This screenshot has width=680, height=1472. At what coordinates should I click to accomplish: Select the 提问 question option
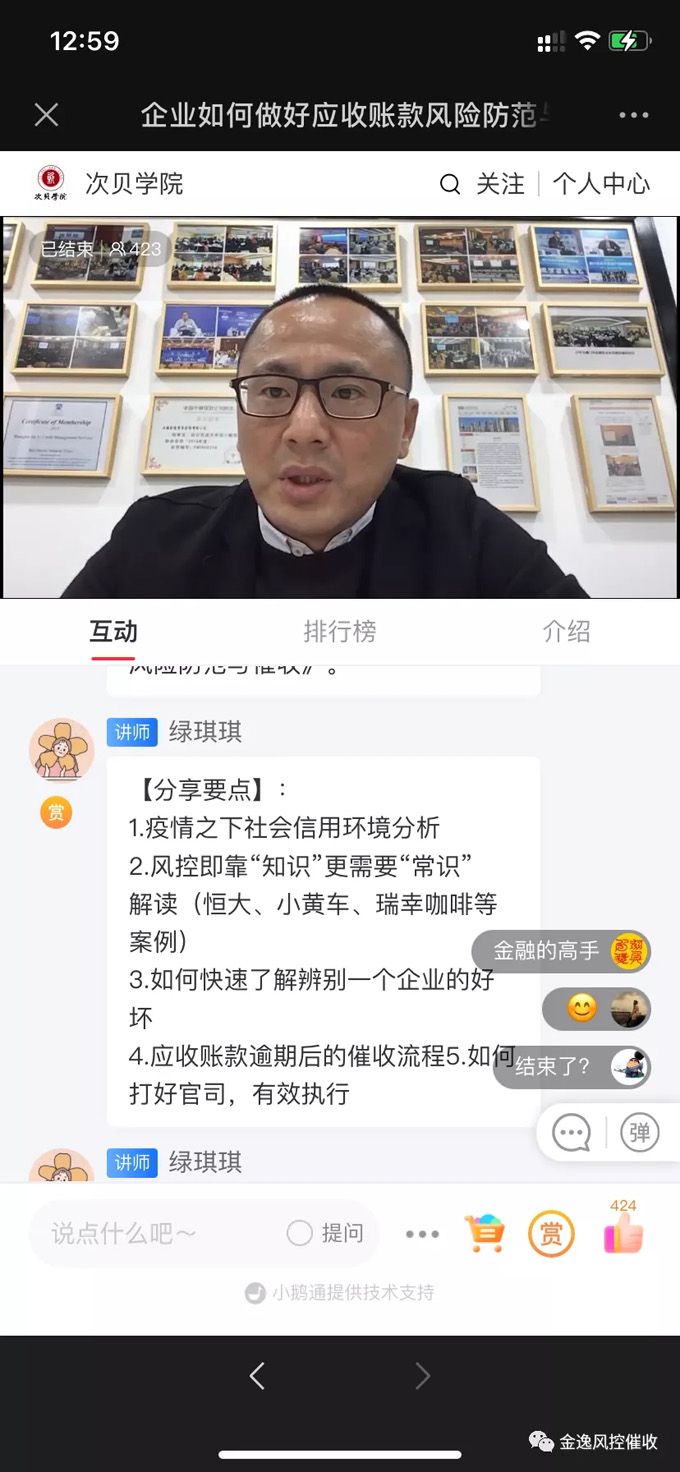tap(326, 1233)
